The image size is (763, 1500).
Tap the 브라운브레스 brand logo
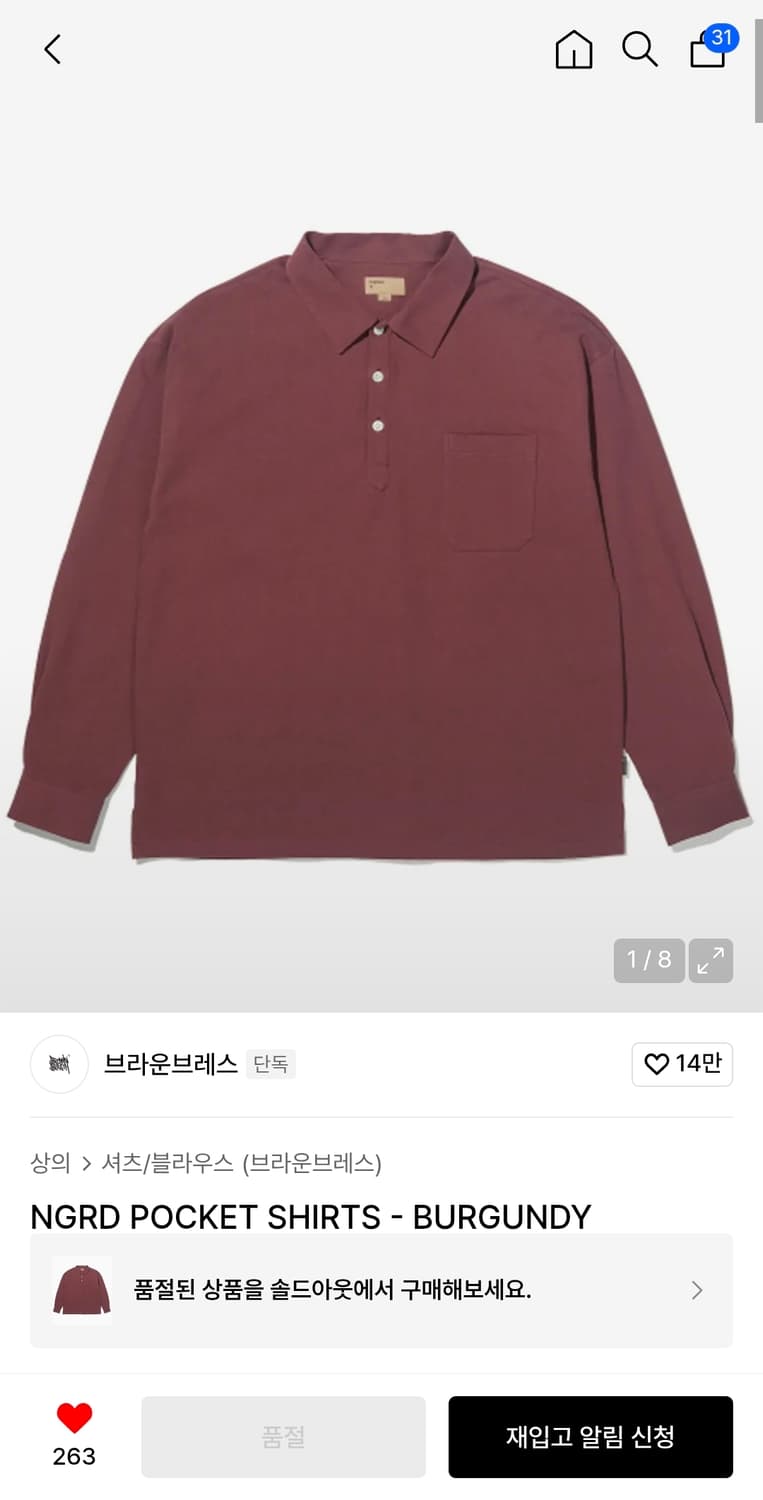pyautogui.click(x=59, y=1064)
